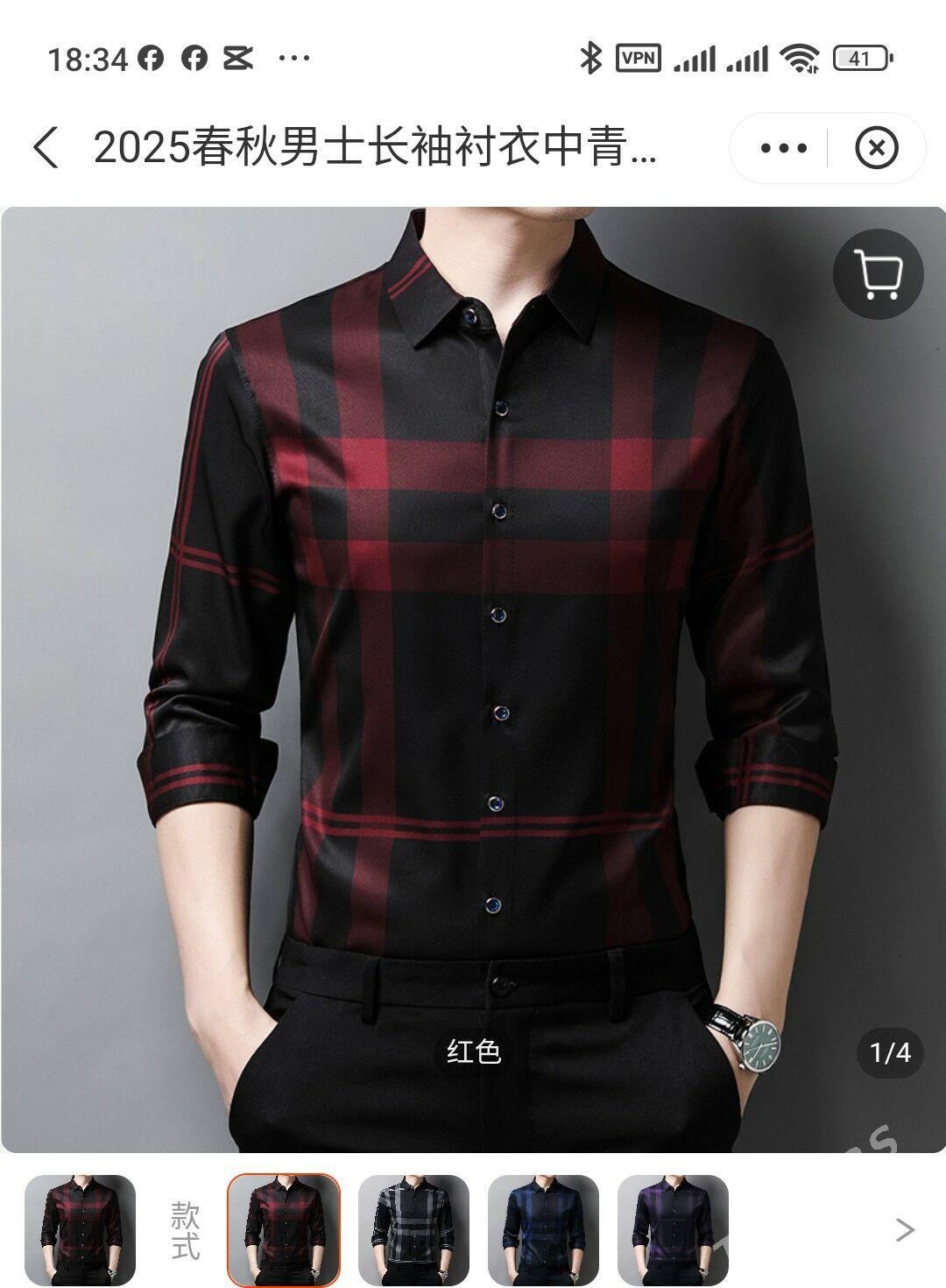
Task: Show more styles with the right arrow
Action: click(x=905, y=1230)
